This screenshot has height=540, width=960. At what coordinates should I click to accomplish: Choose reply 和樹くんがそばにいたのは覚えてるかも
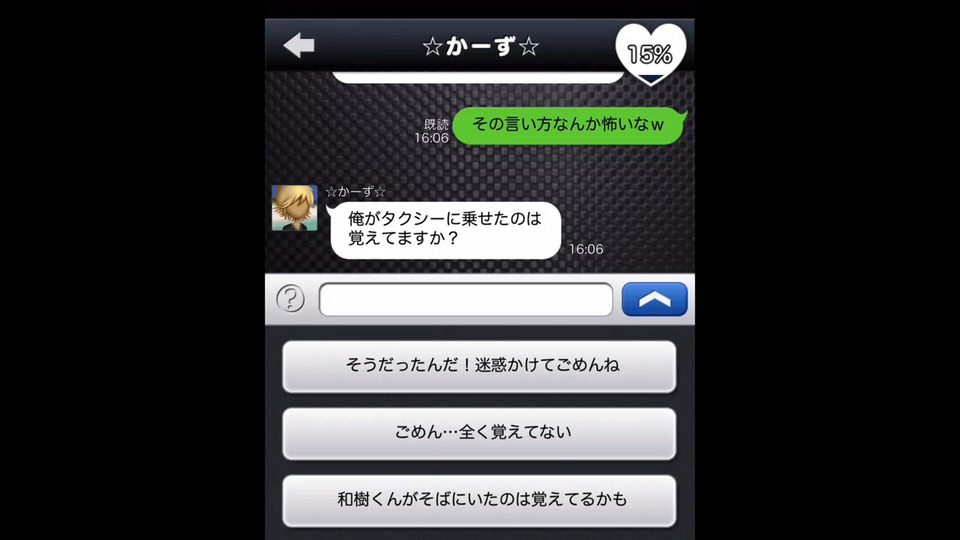(479, 499)
